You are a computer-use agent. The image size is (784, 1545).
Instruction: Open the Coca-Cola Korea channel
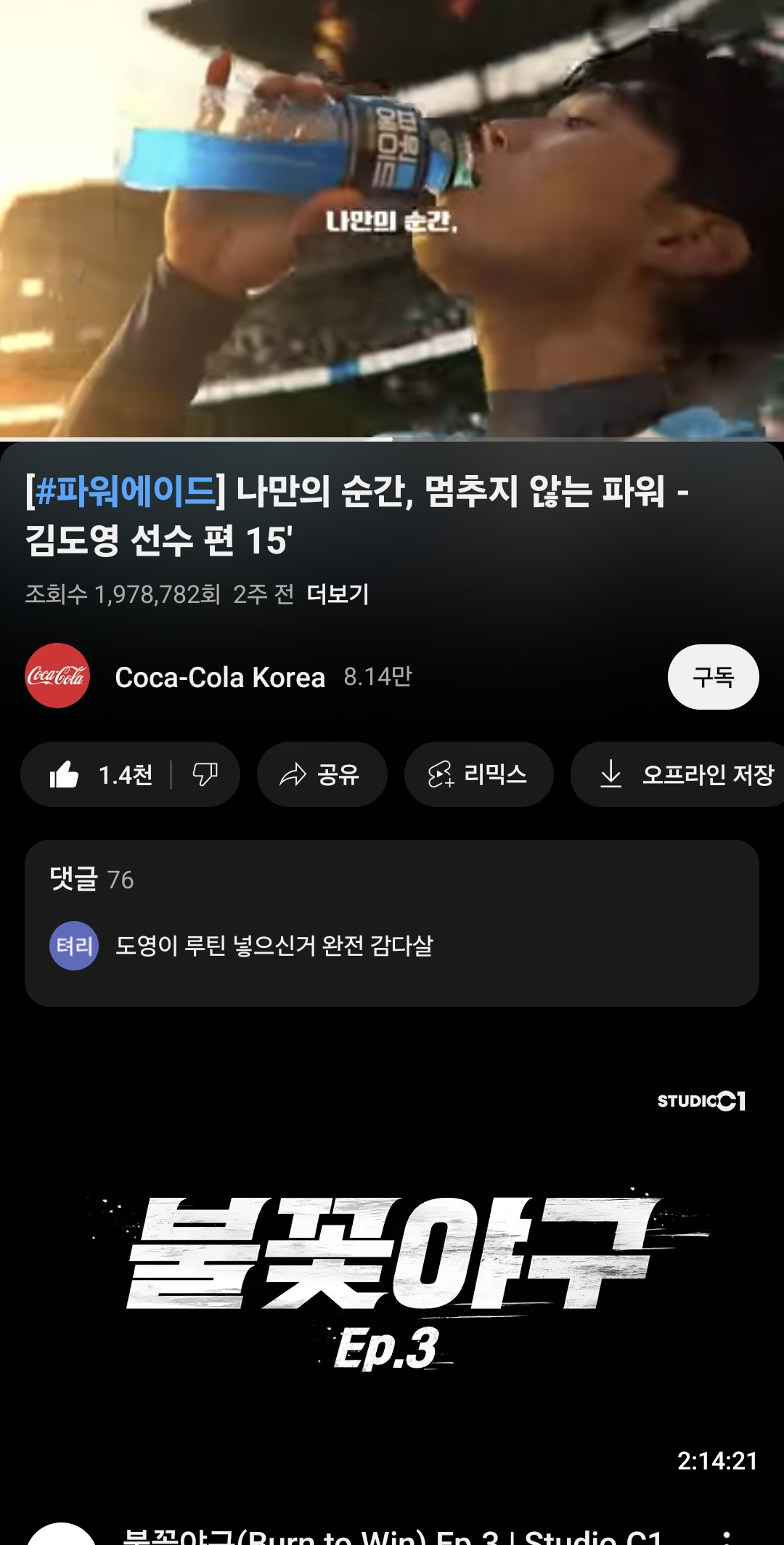(x=219, y=677)
